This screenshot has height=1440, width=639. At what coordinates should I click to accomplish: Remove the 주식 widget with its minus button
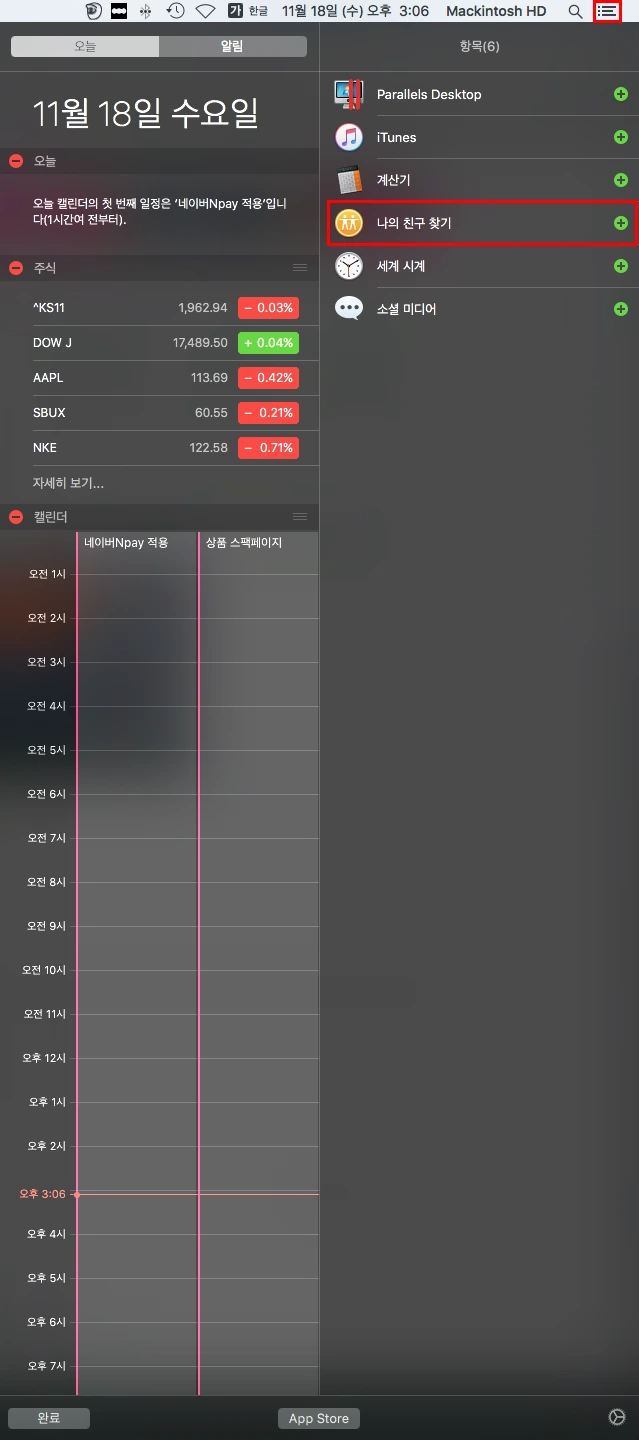(x=16, y=268)
